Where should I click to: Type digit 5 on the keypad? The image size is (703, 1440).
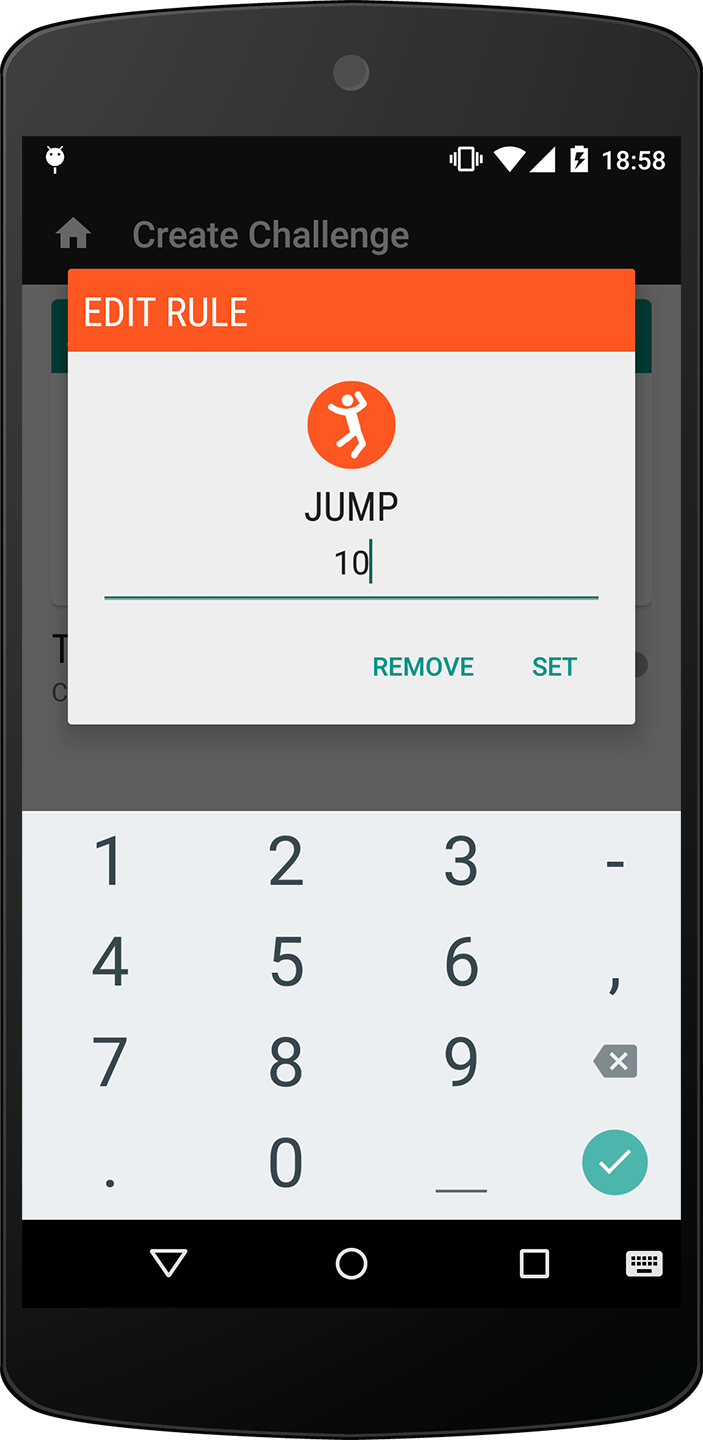point(286,962)
